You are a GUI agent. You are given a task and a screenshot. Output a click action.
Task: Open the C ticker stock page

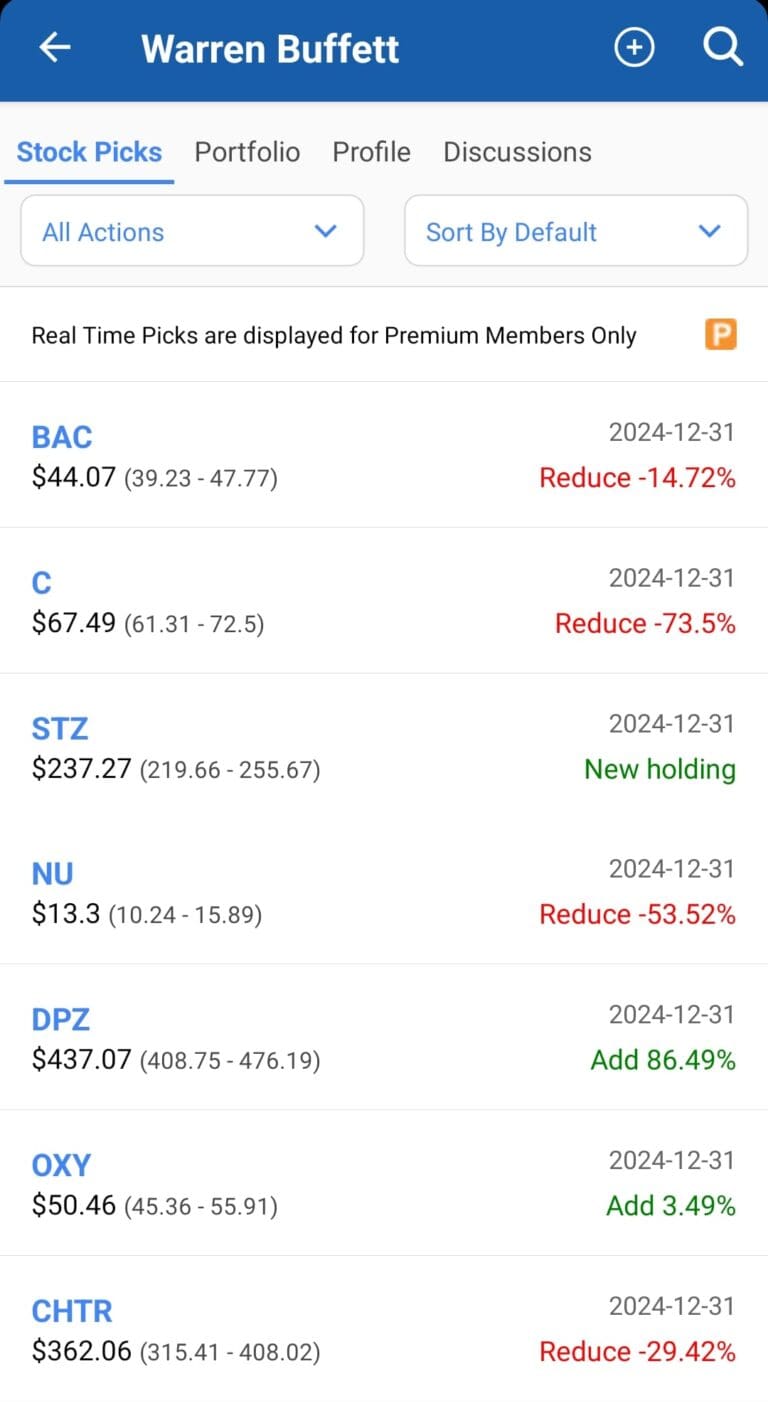[41, 583]
